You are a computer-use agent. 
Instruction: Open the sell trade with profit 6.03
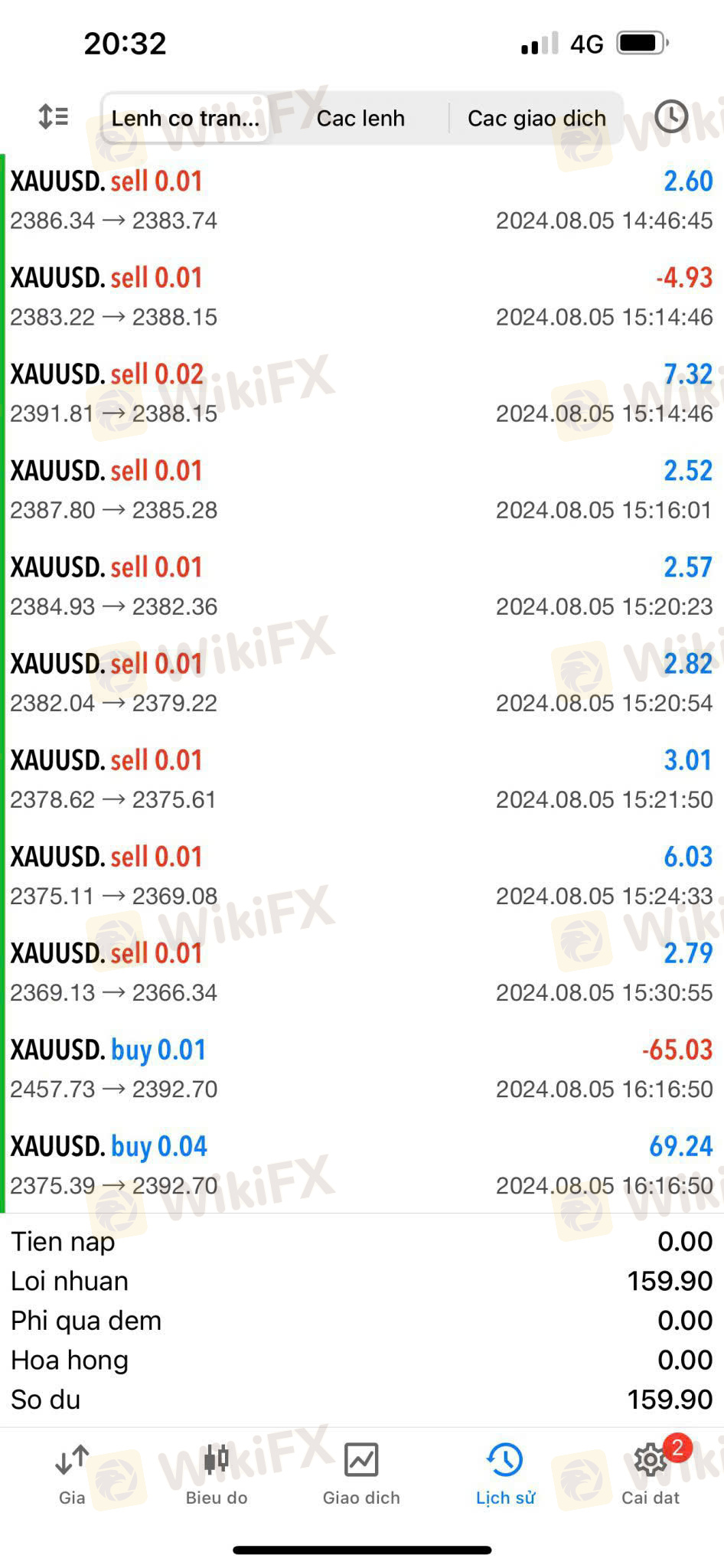pos(362,876)
